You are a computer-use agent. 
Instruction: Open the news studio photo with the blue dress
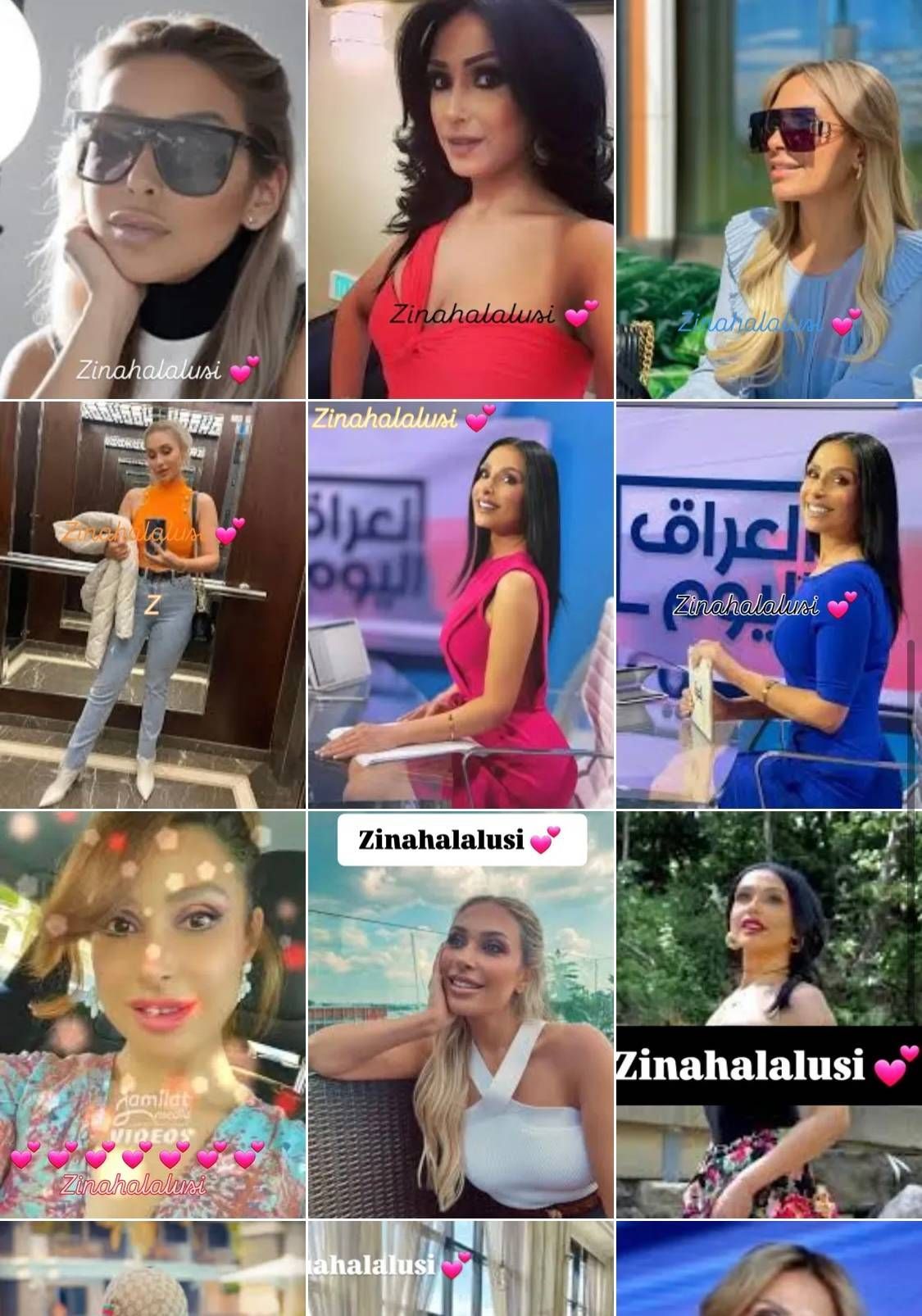(769, 605)
